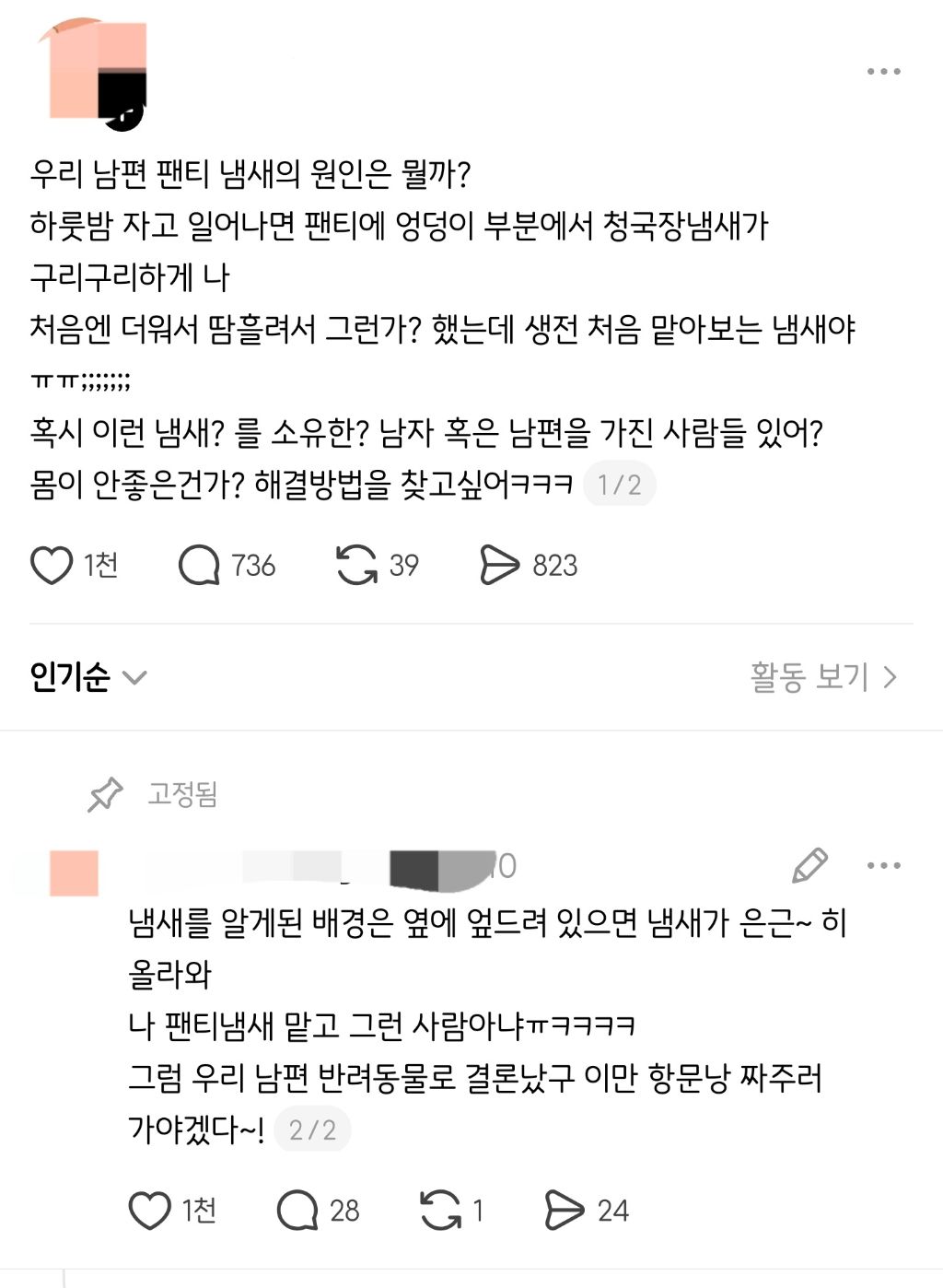The height and width of the screenshot is (1288, 943).
Task: Open 활동 보기 activity view
Action: pyautogui.click(x=823, y=677)
